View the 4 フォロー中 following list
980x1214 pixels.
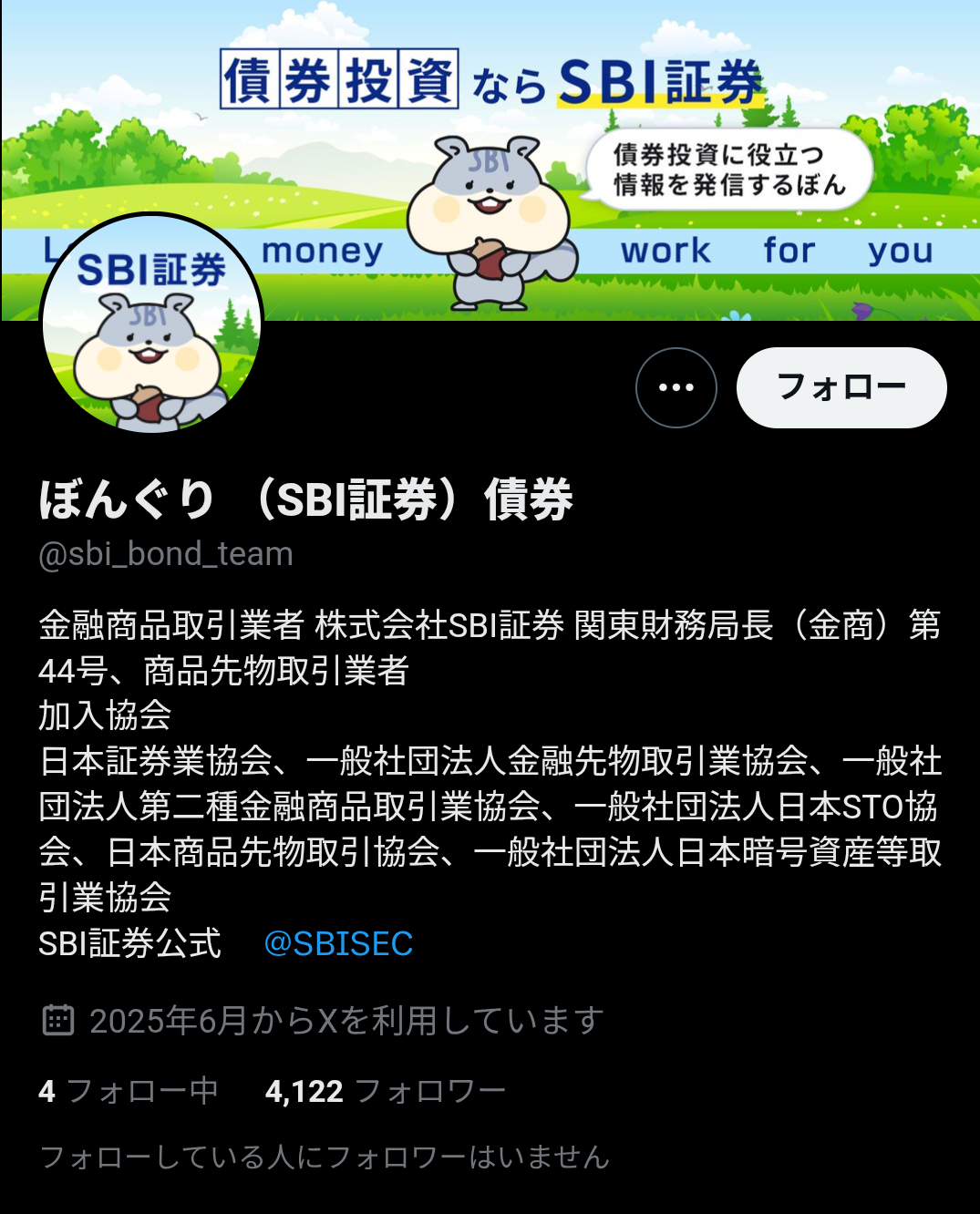click(x=129, y=1091)
